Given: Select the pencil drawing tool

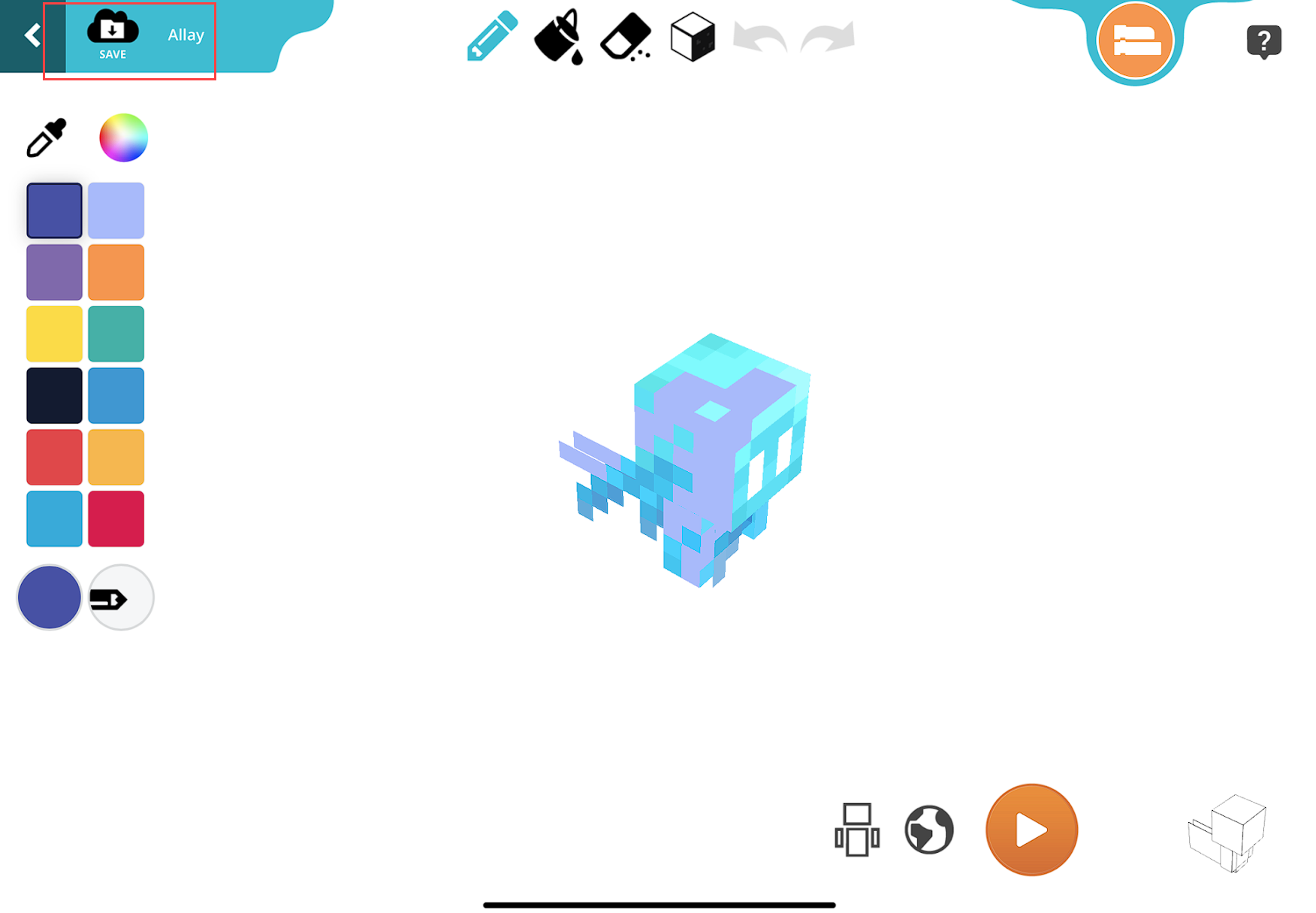Looking at the screenshot, I should (492, 36).
